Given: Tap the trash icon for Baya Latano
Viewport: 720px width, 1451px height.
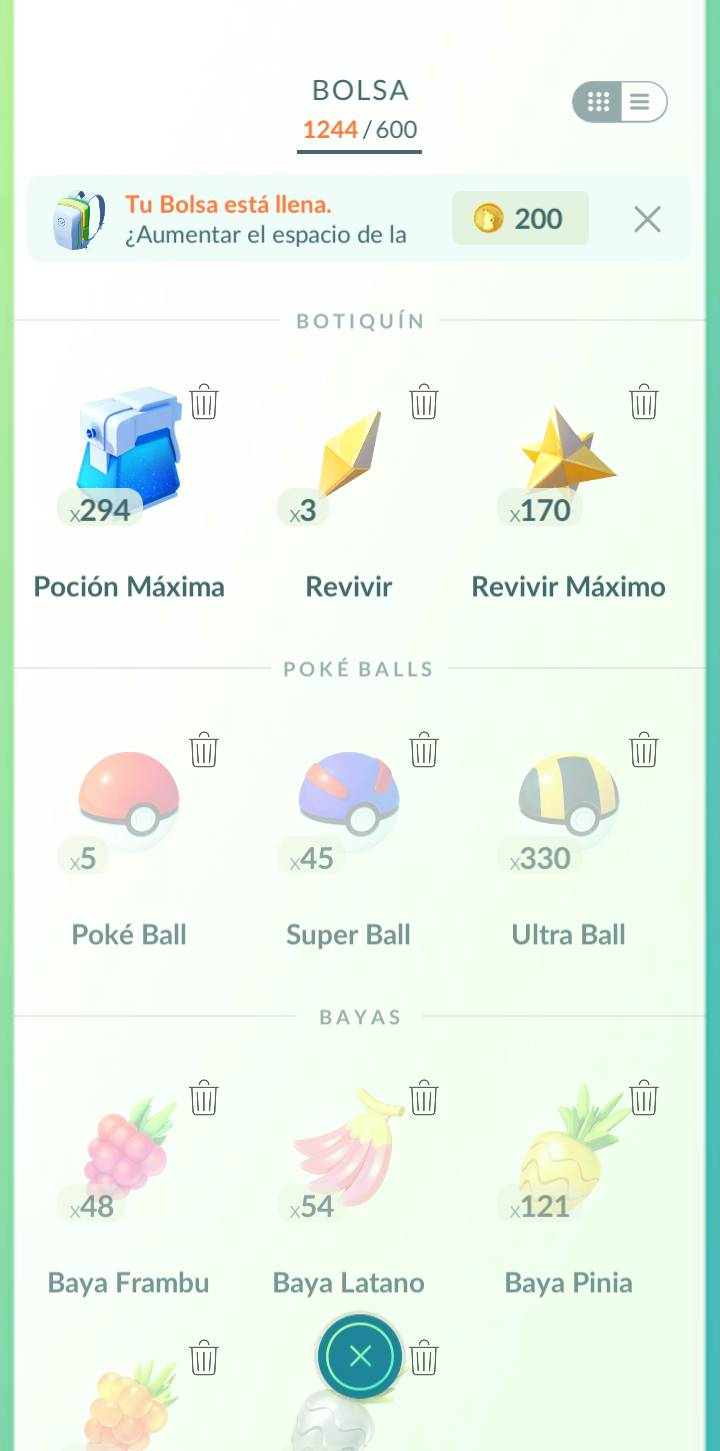Looking at the screenshot, I should [x=424, y=1098].
